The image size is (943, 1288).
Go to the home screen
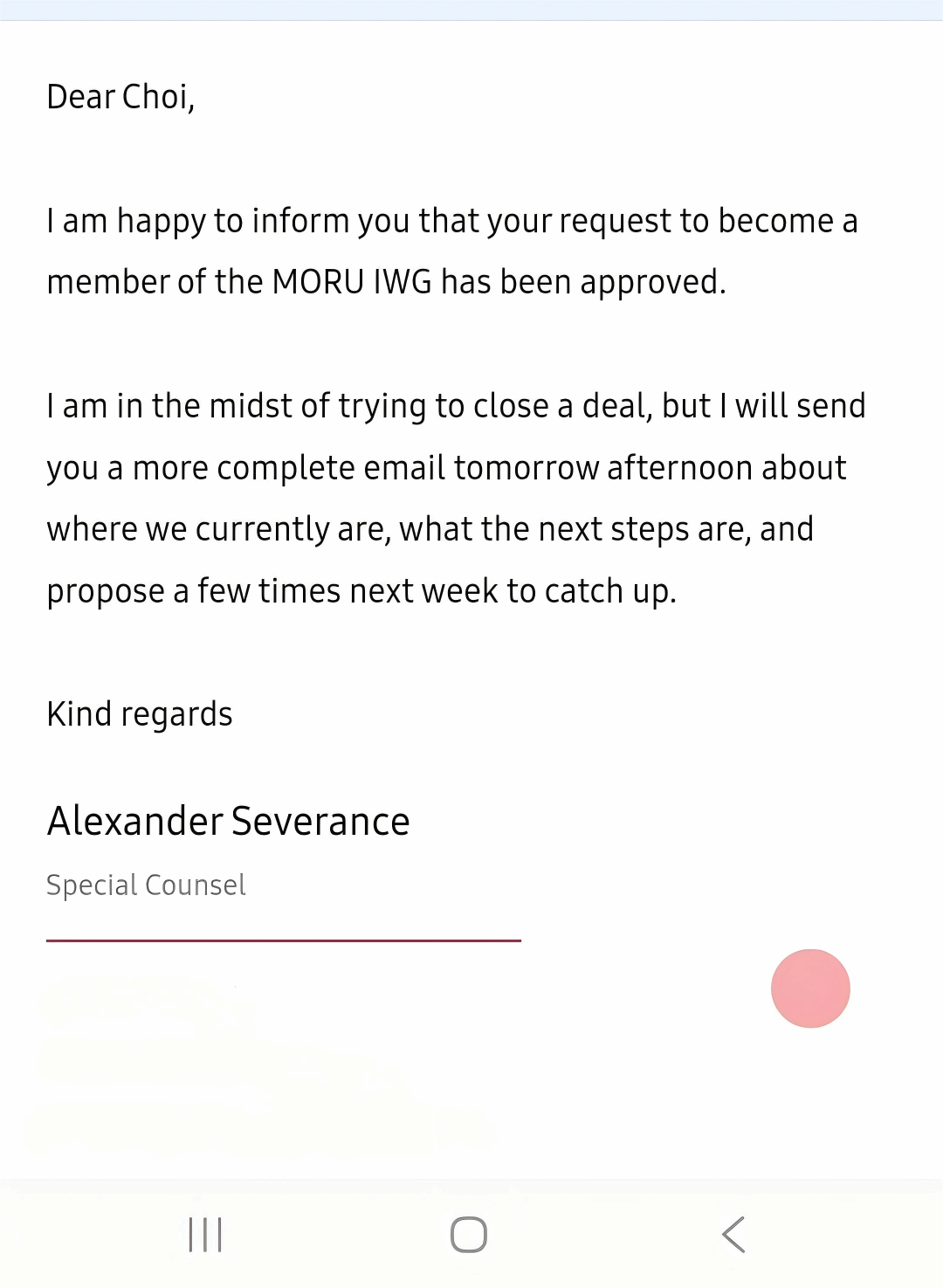(x=469, y=1235)
